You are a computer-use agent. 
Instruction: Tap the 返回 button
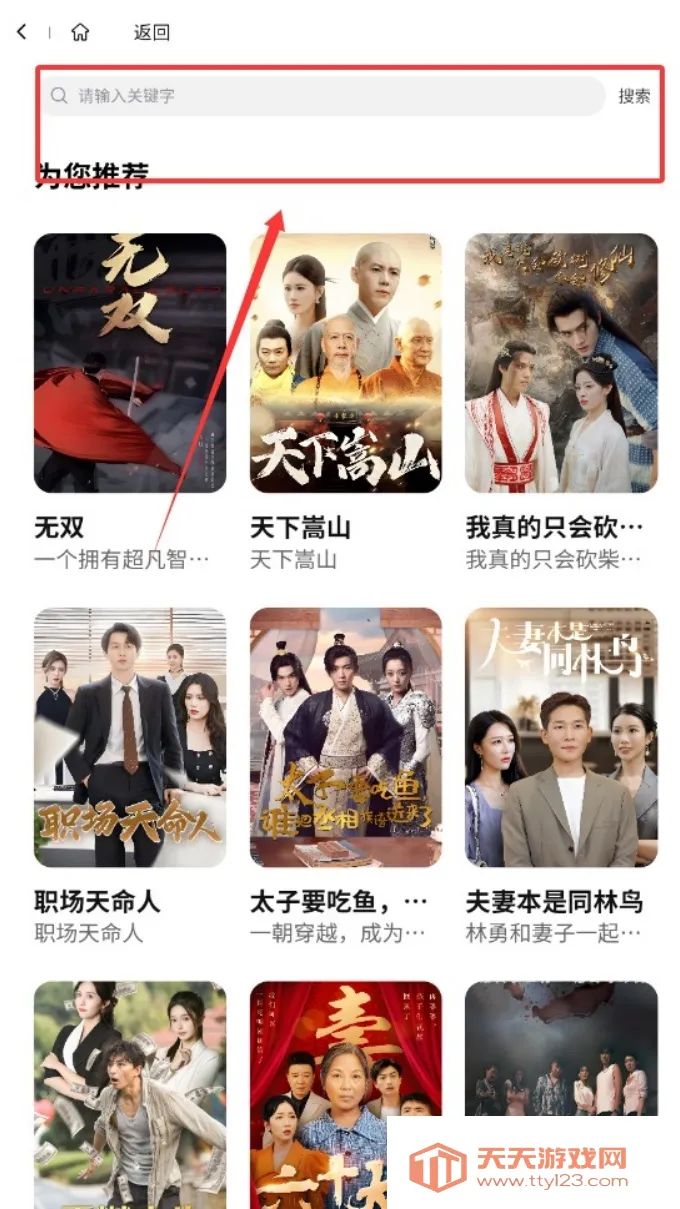point(151,32)
